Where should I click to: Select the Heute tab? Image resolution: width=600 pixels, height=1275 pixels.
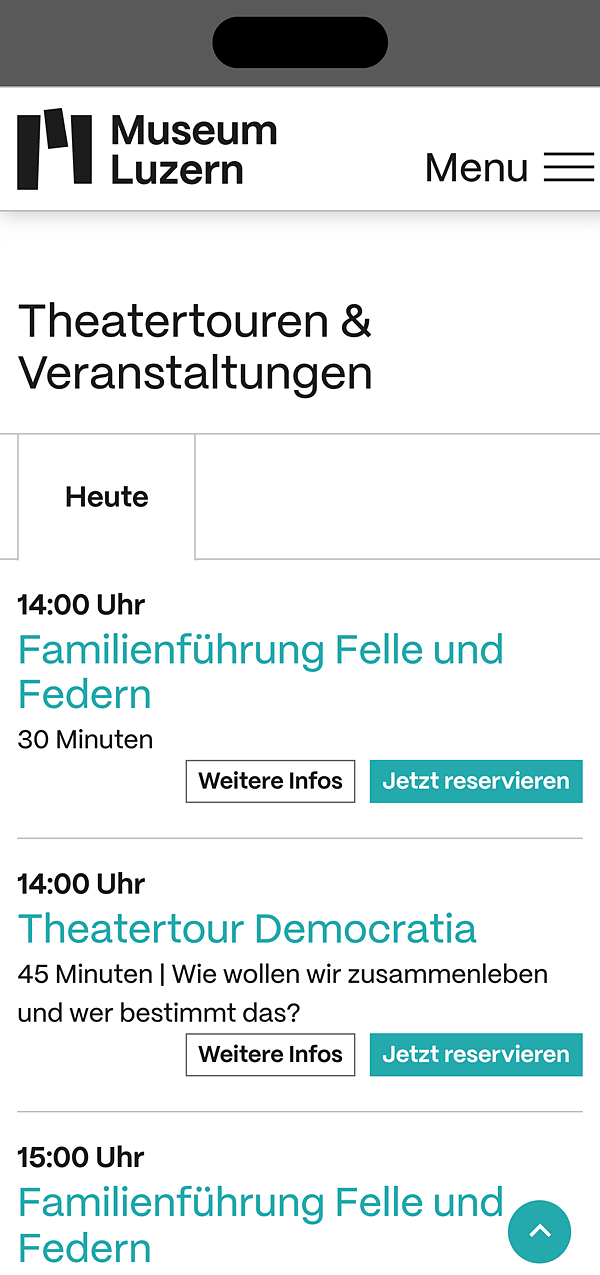(x=107, y=497)
